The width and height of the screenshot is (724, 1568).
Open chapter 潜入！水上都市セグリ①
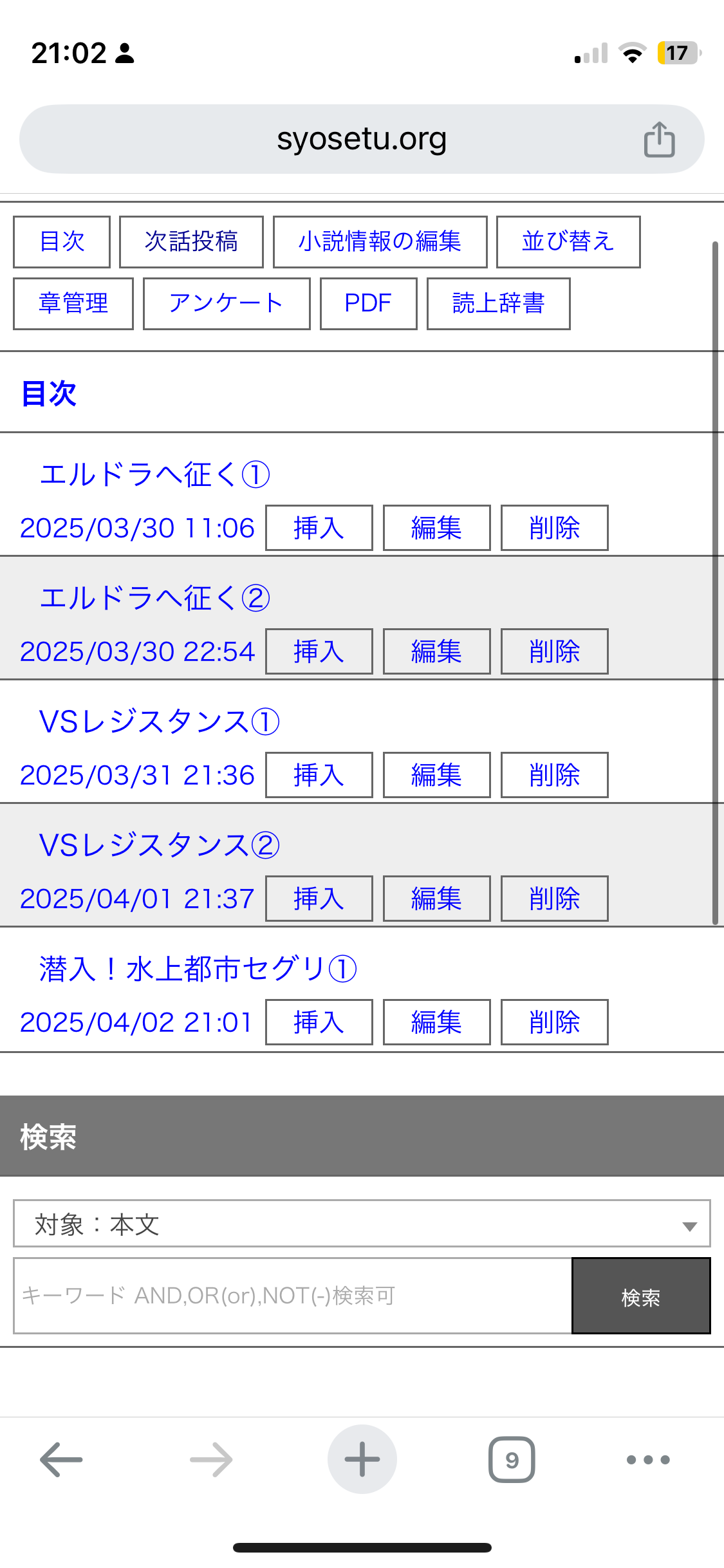point(198,969)
